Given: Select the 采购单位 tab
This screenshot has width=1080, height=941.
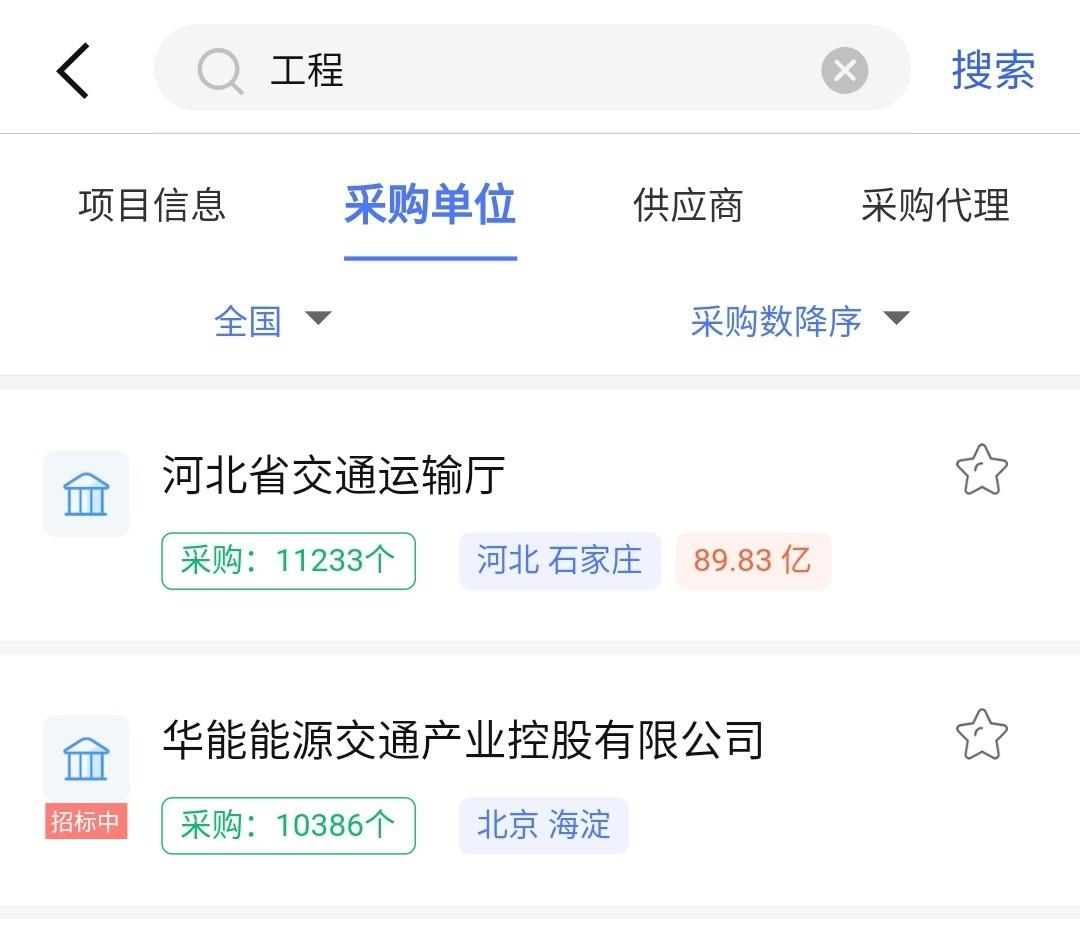Looking at the screenshot, I should pyautogui.click(x=430, y=205).
